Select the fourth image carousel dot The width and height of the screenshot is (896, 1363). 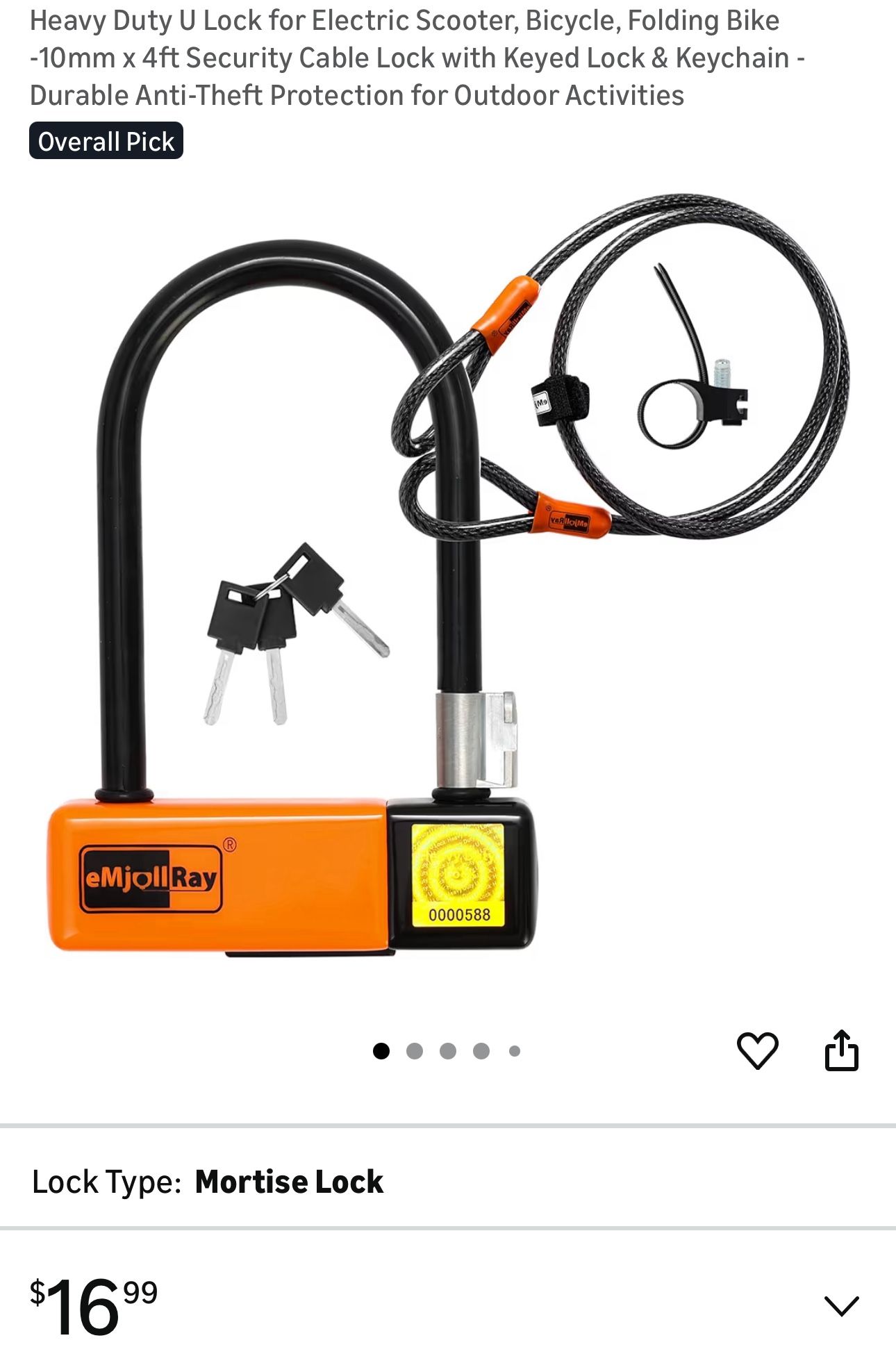click(x=481, y=1050)
